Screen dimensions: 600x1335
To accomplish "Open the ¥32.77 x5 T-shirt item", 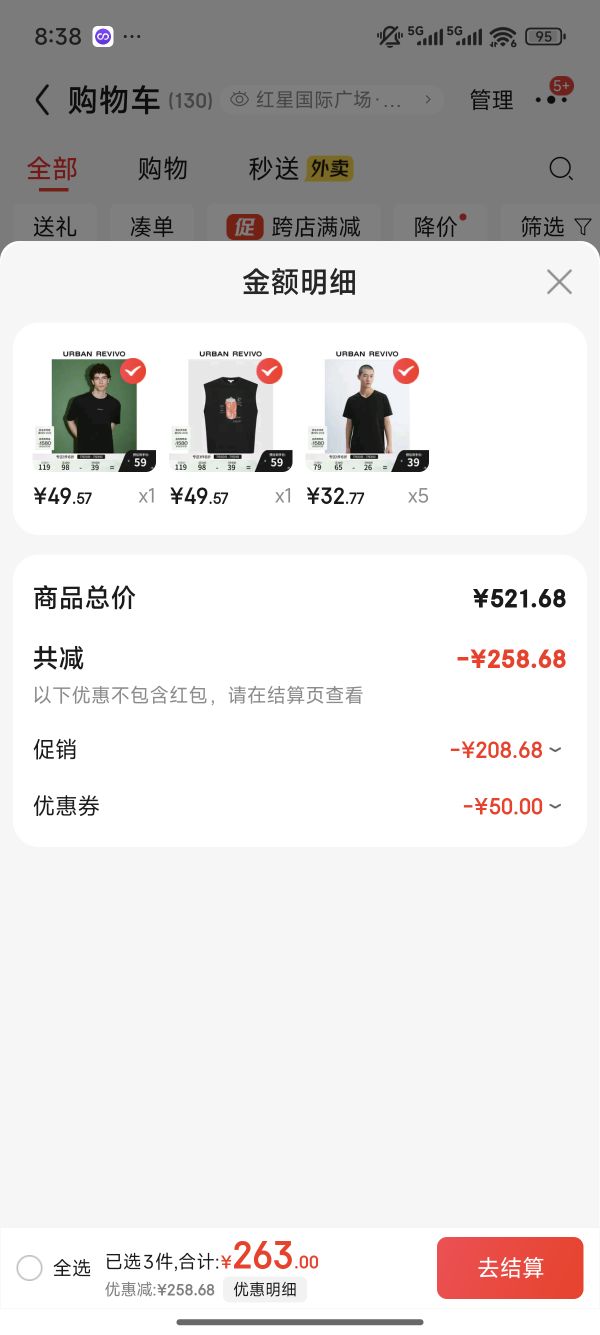I will pos(367,414).
